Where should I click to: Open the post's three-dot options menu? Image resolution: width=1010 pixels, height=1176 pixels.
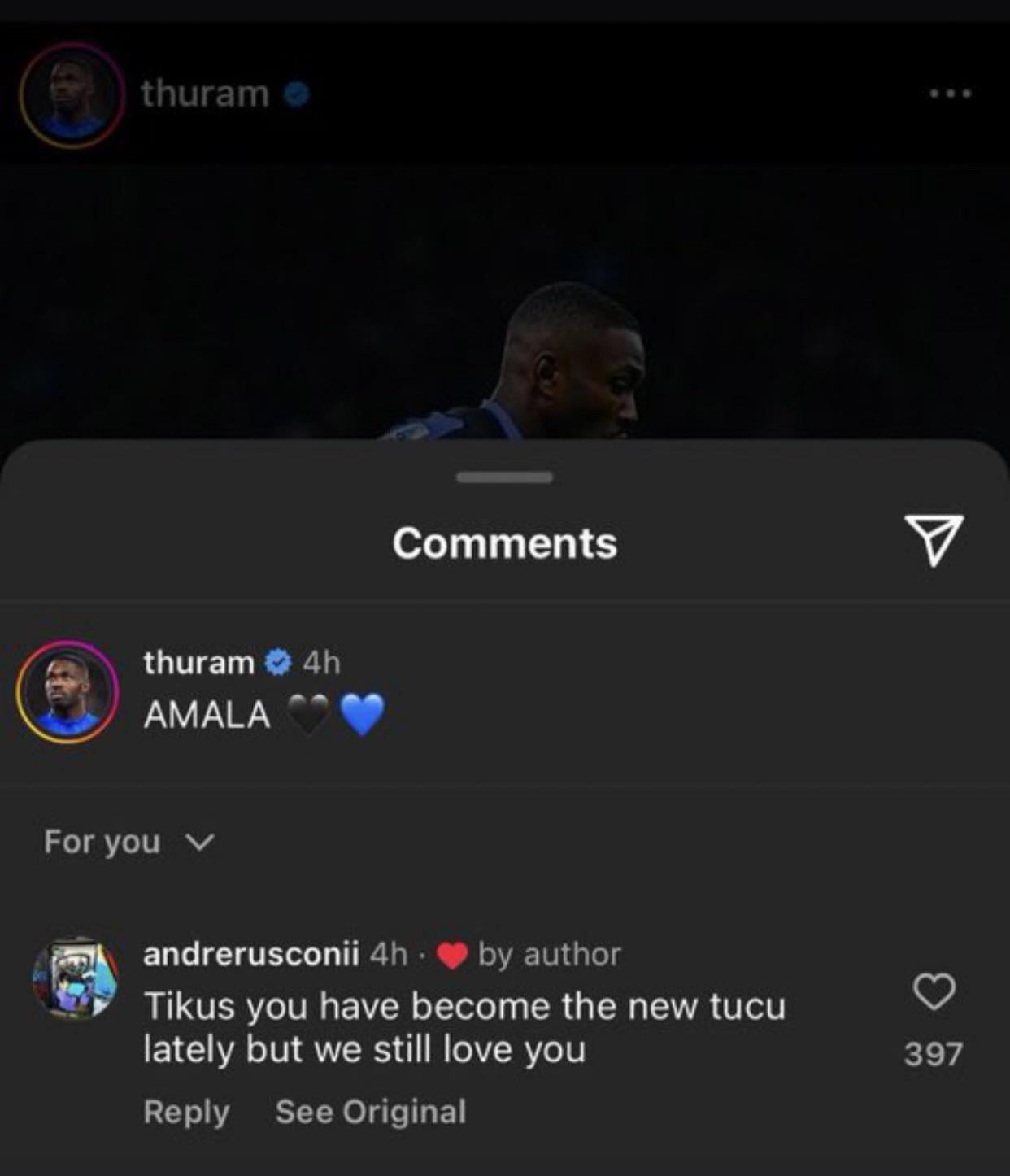[951, 94]
